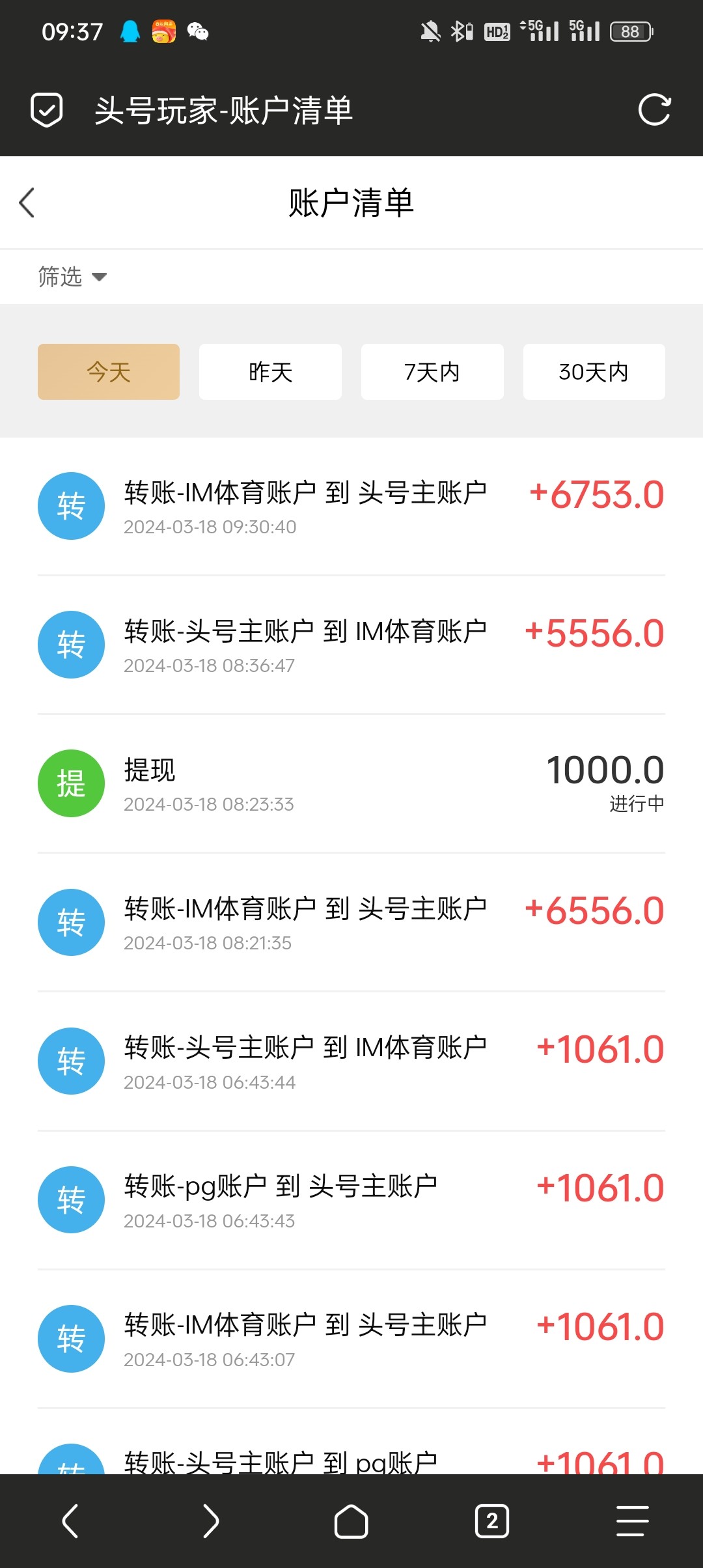This screenshot has width=703, height=1568.
Task: Tap the security shield icon in the title bar
Action: pyautogui.click(x=47, y=109)
